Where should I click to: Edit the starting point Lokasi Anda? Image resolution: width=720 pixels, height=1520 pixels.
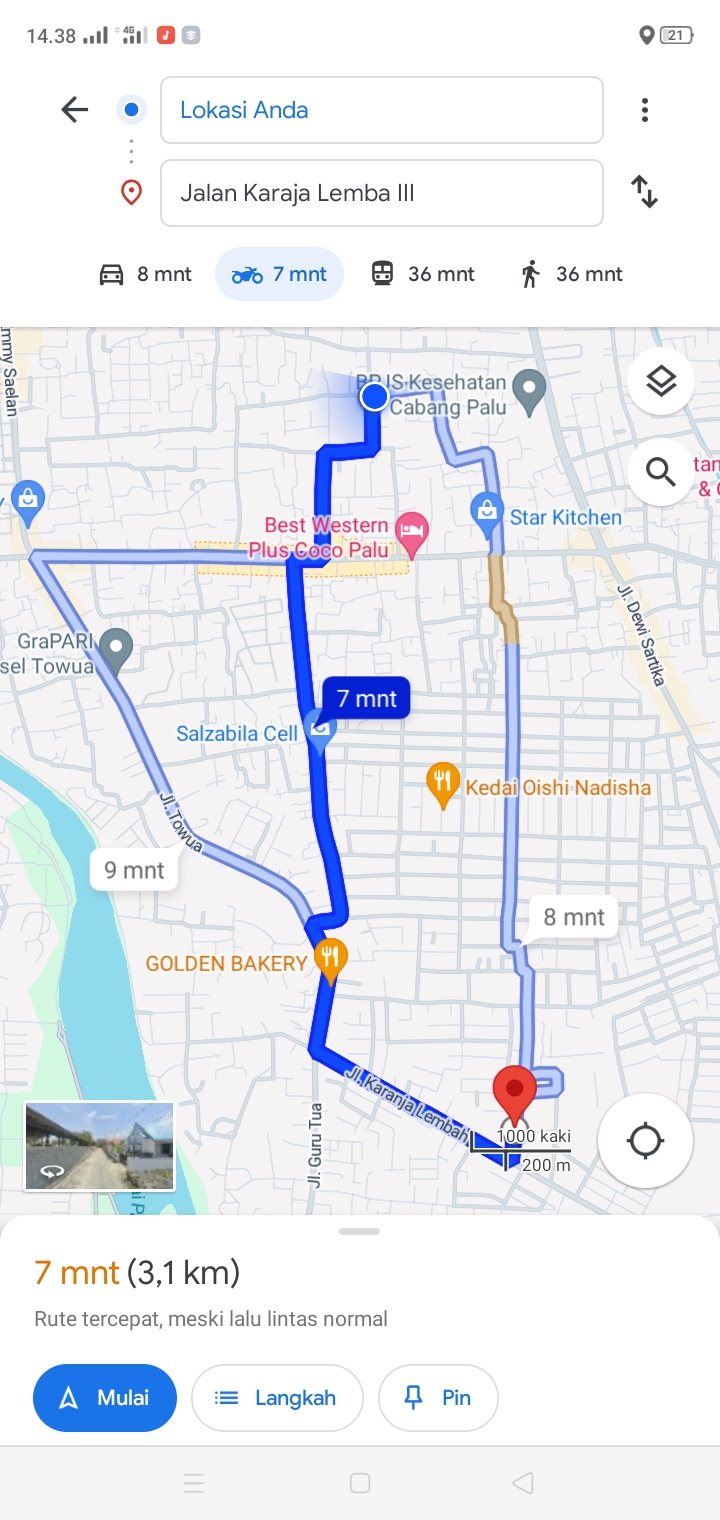coord(382,110)
